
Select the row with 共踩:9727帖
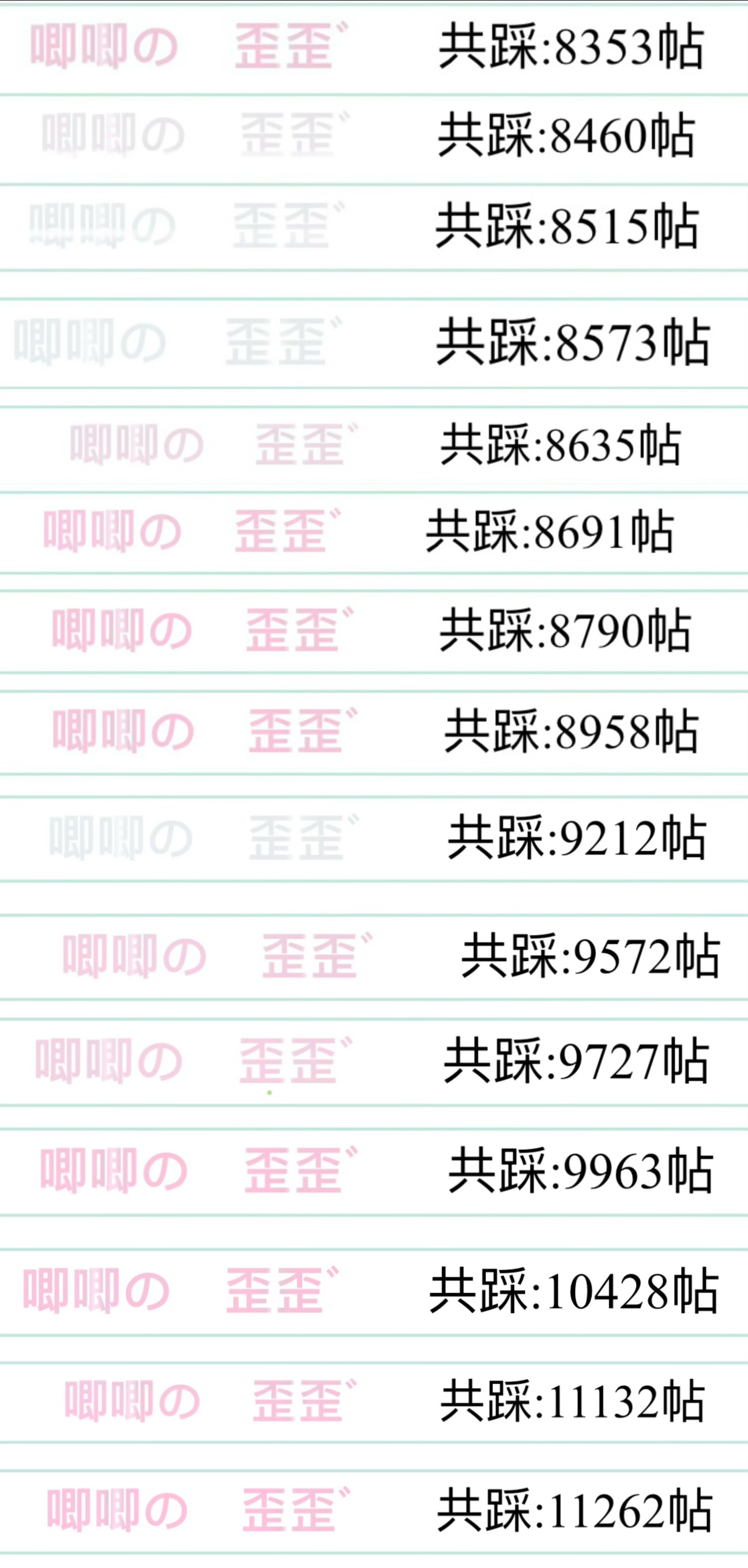coord(575,1059)
